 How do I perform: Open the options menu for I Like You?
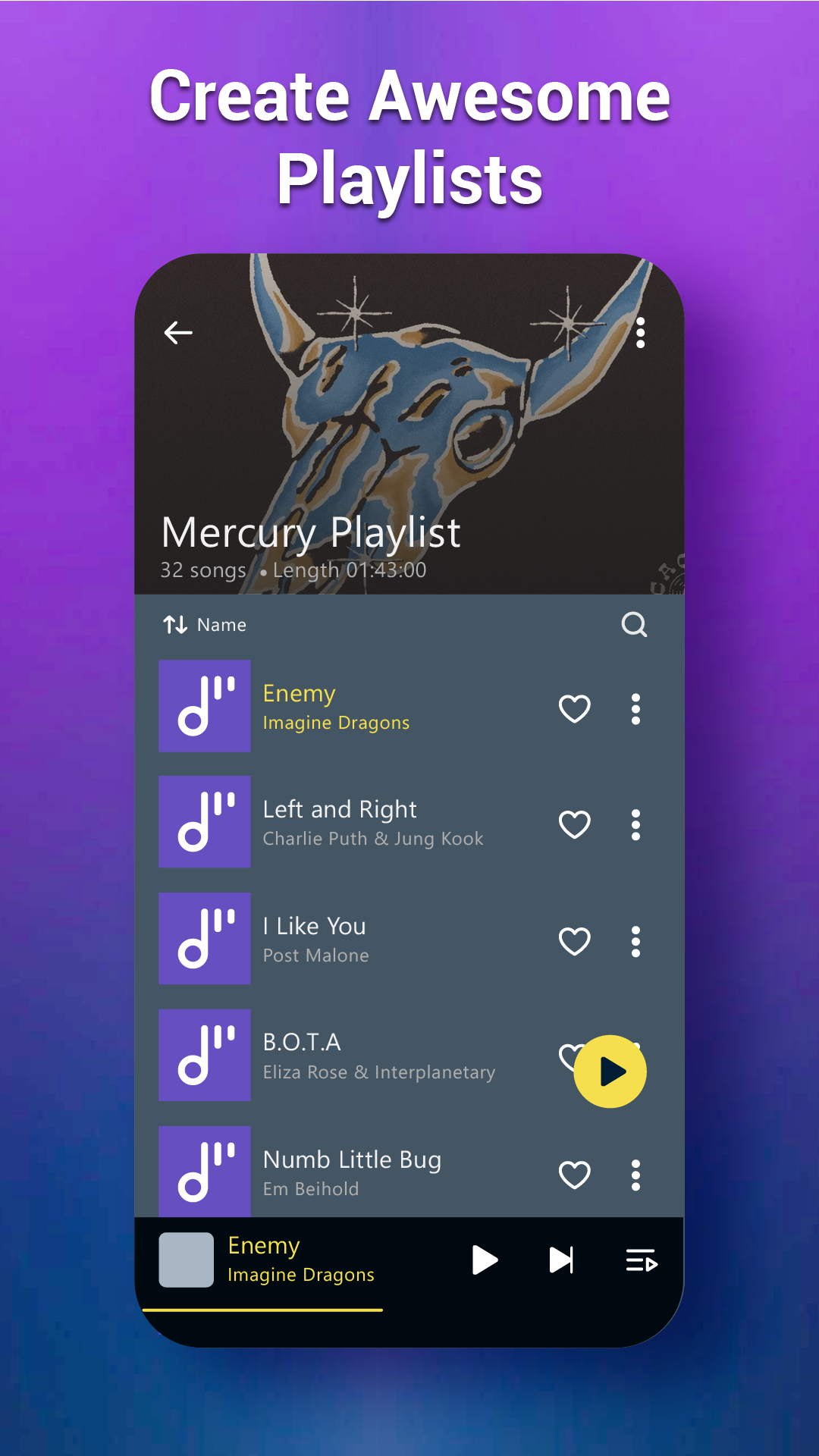click(x=635, y=940)
